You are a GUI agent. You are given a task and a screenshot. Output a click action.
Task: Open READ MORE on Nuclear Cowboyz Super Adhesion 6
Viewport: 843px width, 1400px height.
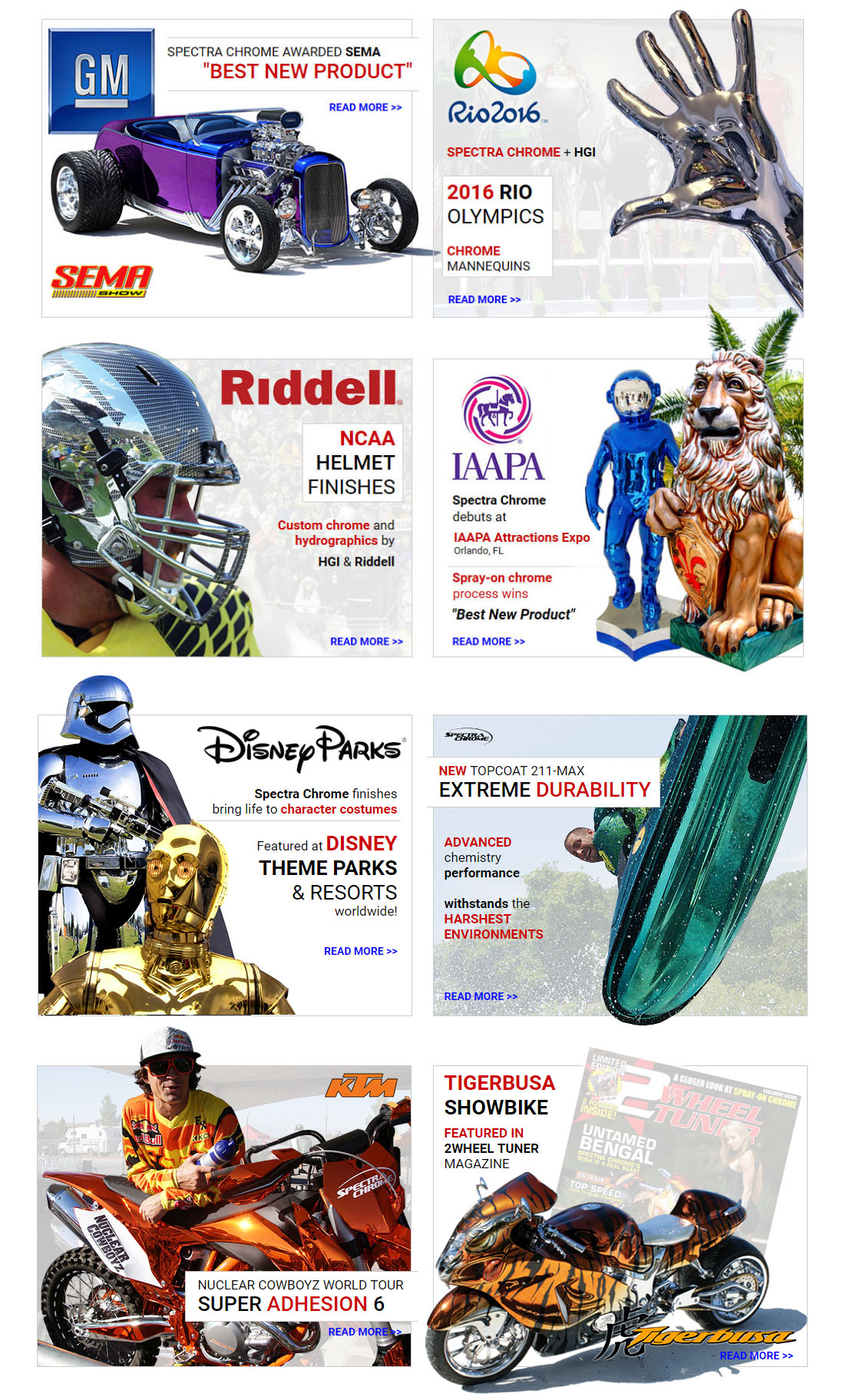pyautogui.click(x=364, y=1332)
